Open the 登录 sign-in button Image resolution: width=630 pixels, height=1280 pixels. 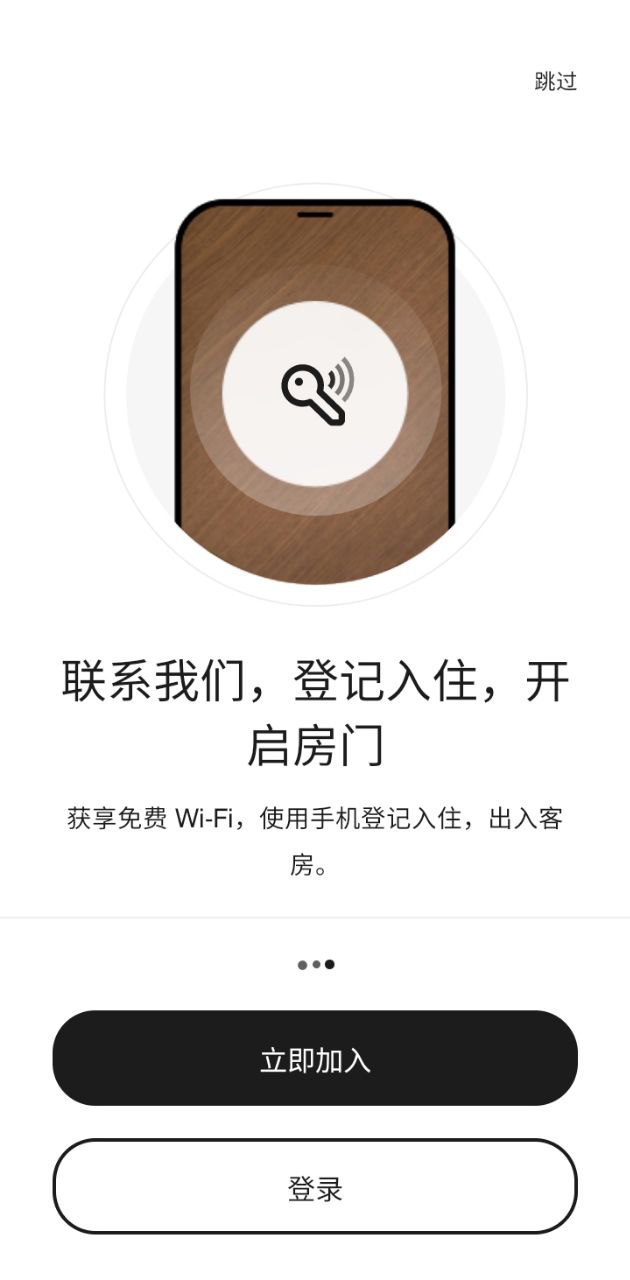(x=315, y=1187)
